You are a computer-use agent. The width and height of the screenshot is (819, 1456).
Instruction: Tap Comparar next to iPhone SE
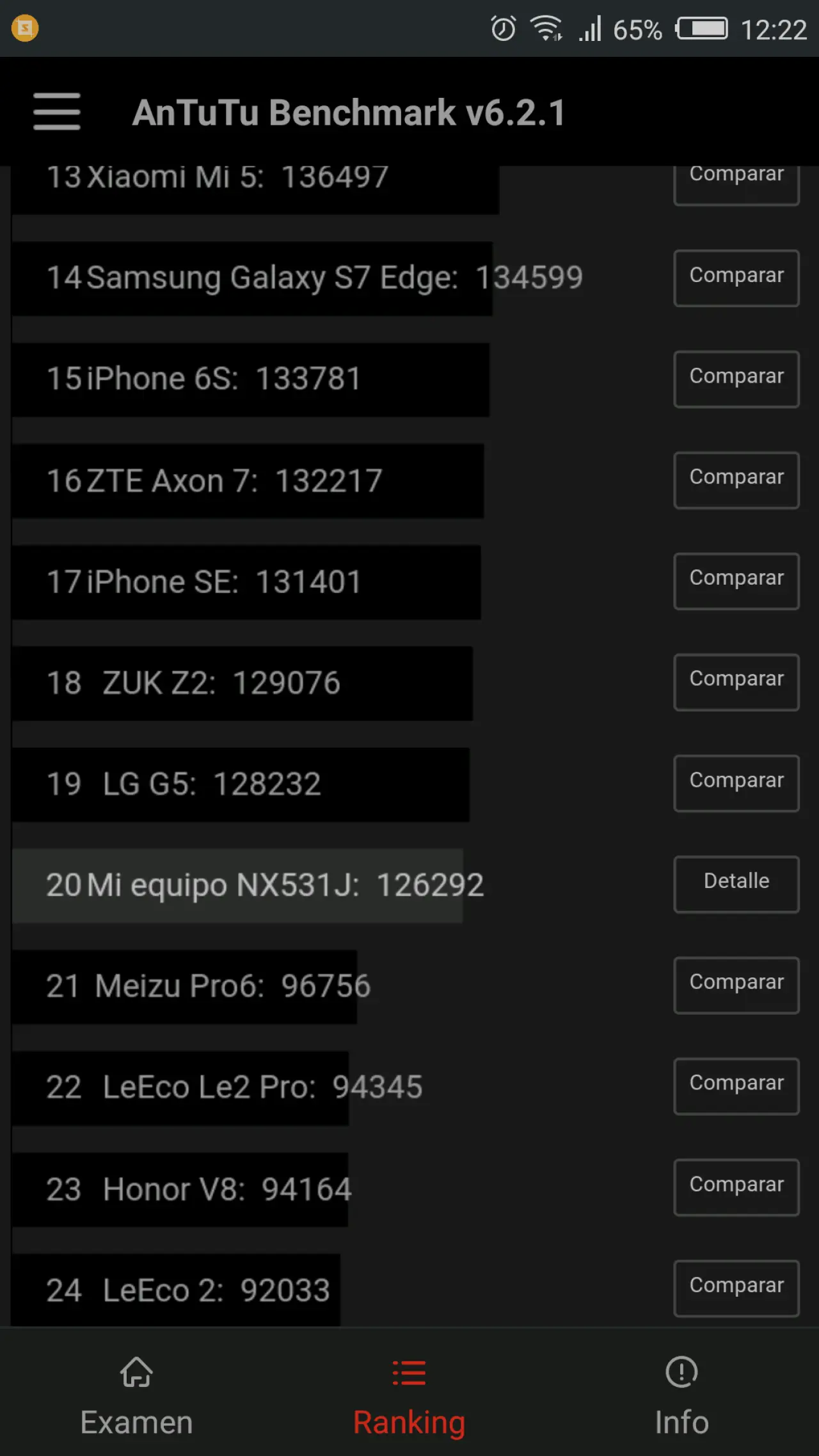pos(736,581)
